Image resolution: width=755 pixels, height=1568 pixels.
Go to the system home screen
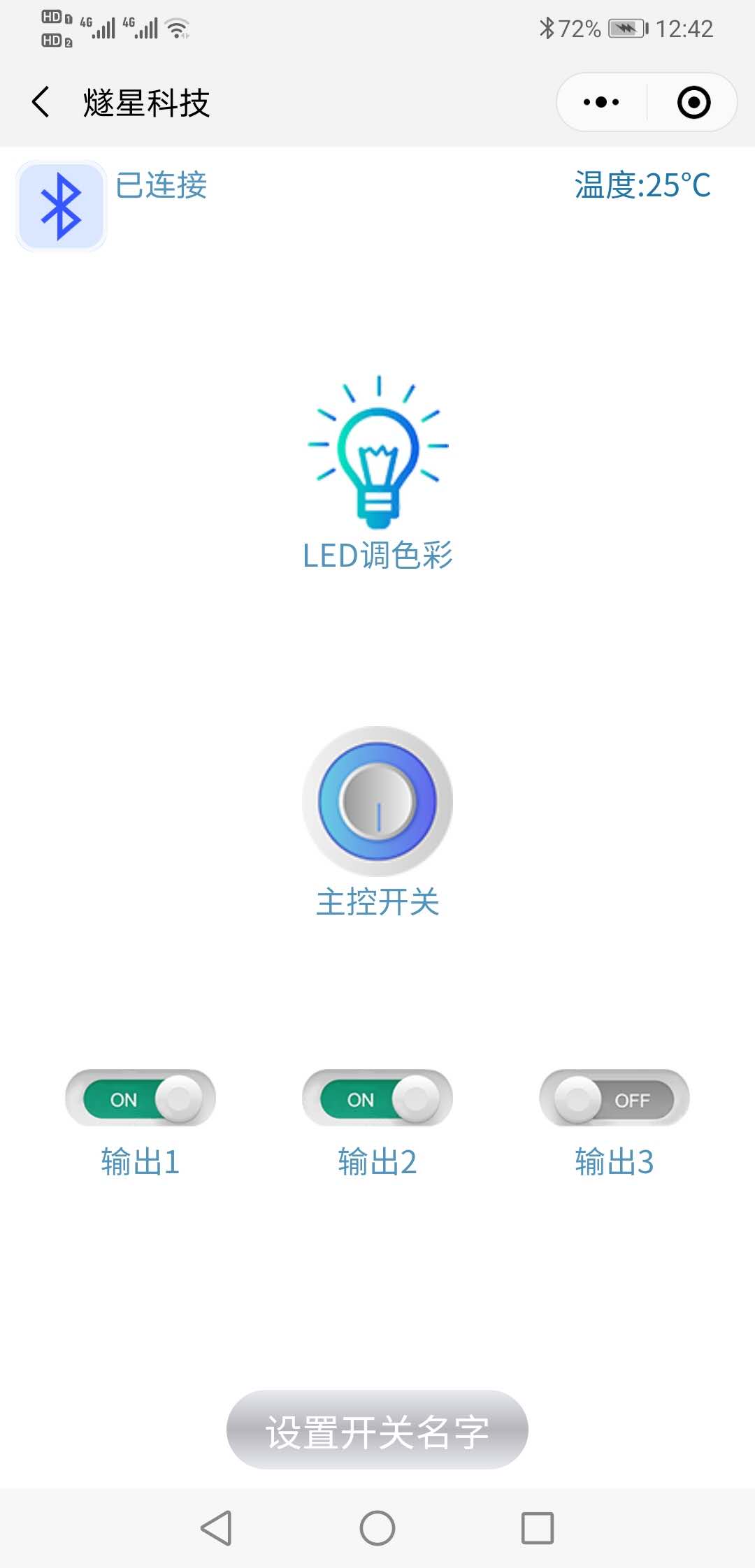[x=377, y=1528]
